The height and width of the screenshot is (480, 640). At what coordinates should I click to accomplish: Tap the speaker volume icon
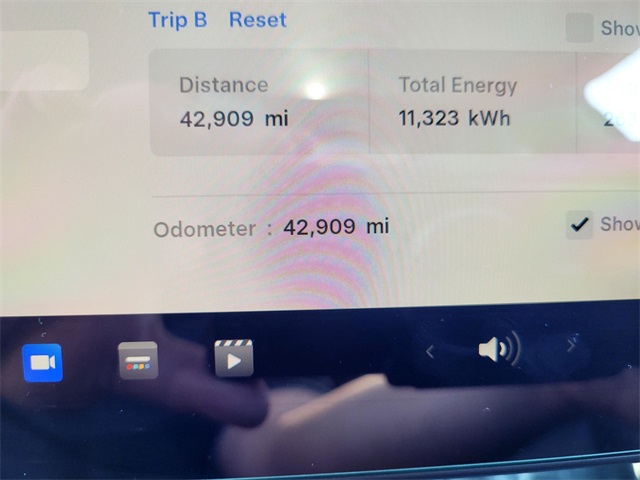(x=498, y=350)
